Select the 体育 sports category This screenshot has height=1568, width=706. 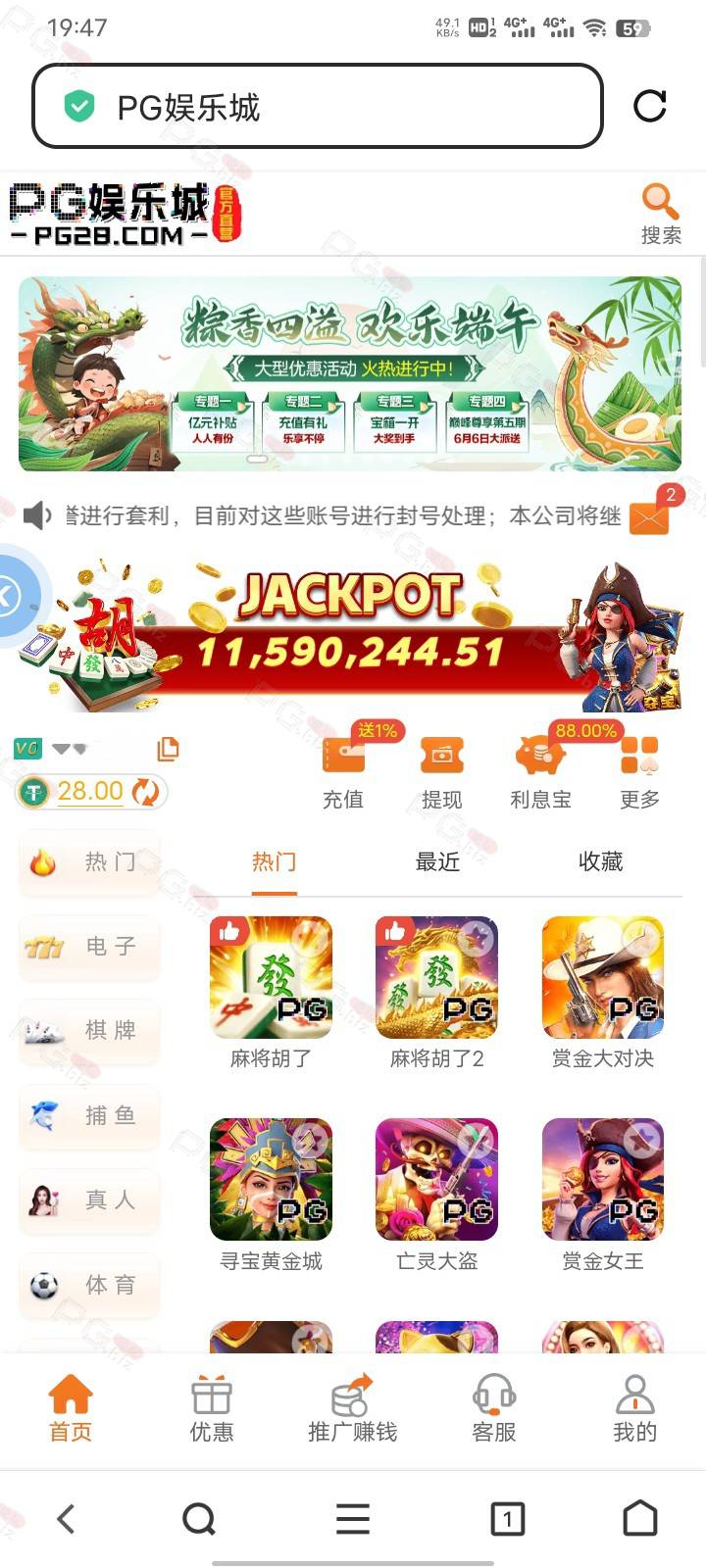coord(89,1285)
